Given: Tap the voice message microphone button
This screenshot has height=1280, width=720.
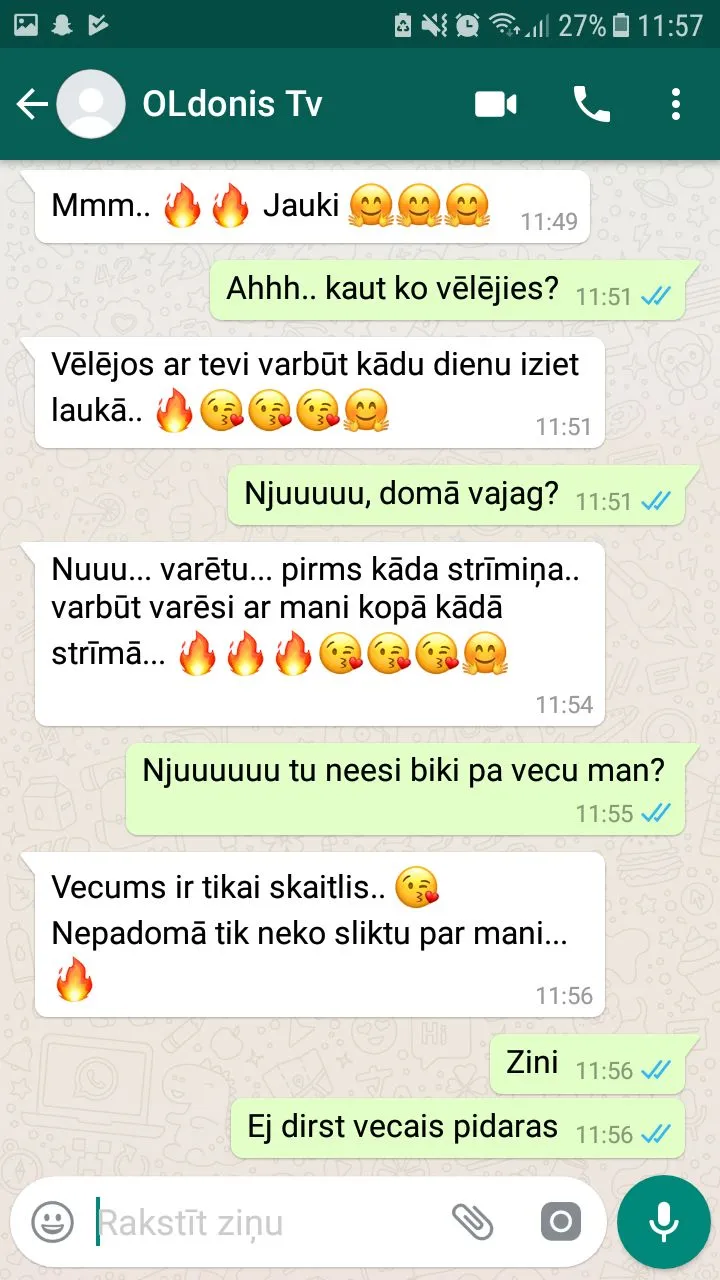Looking at the screenshot, I should (663, 1222).
